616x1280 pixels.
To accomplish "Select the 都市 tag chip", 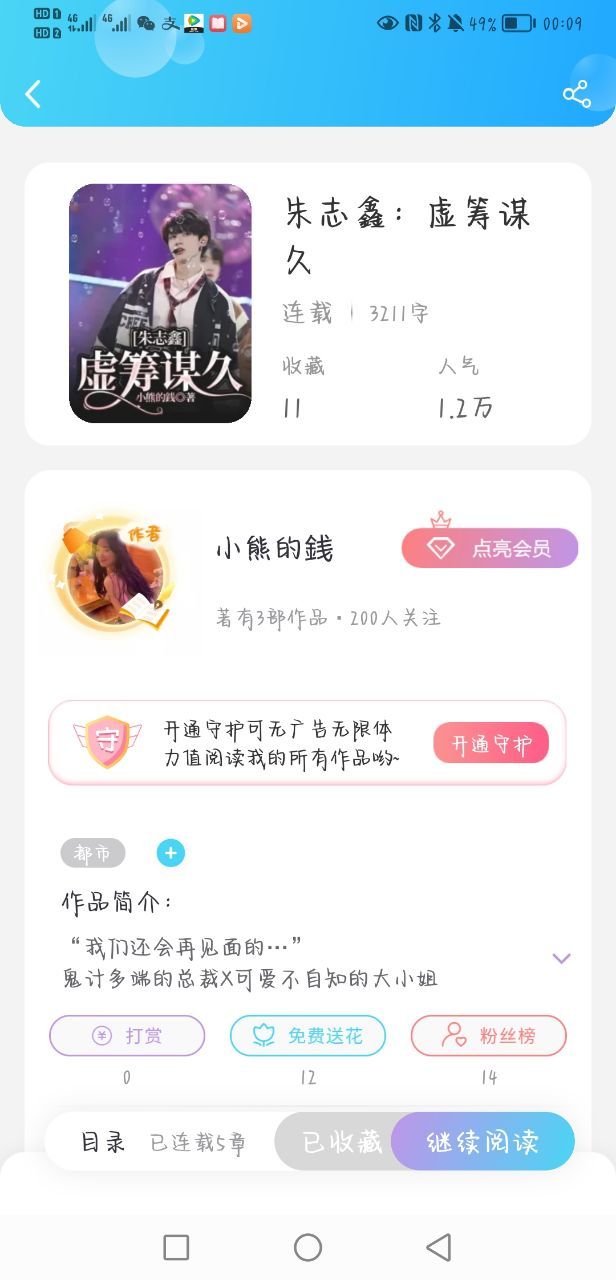I will click(x=93, y=853).
